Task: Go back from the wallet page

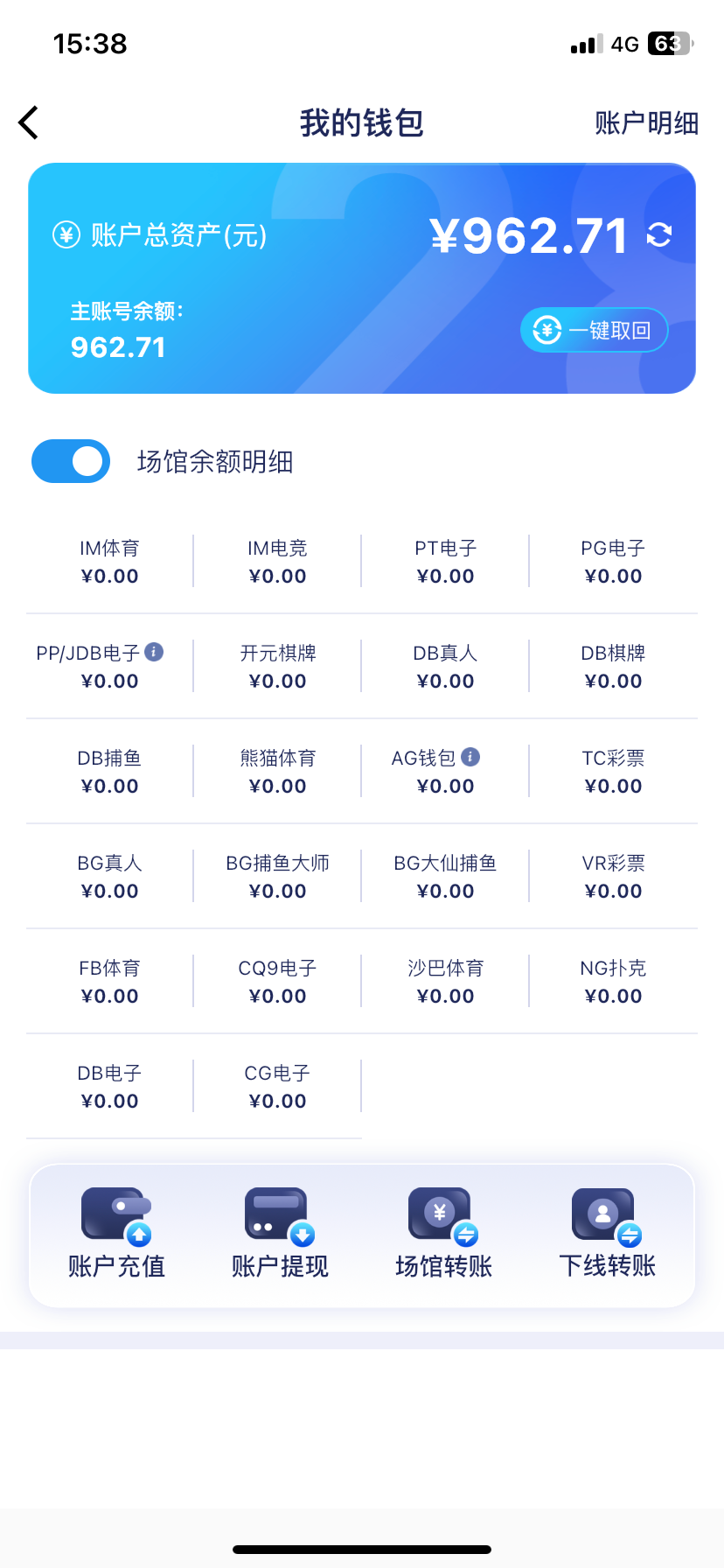Action: [29, 122]
